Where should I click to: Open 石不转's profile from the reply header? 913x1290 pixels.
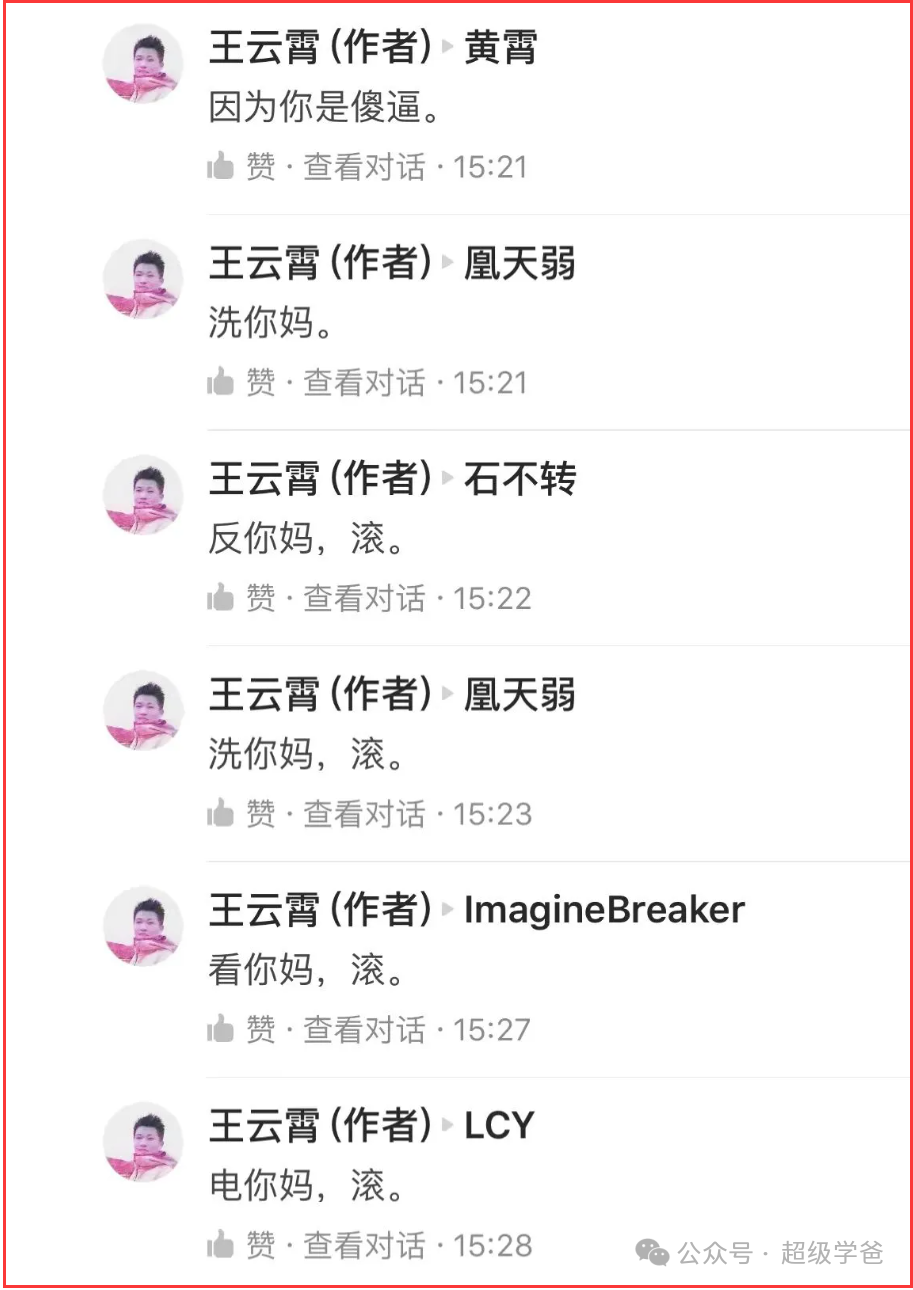[x=519, y=479]
